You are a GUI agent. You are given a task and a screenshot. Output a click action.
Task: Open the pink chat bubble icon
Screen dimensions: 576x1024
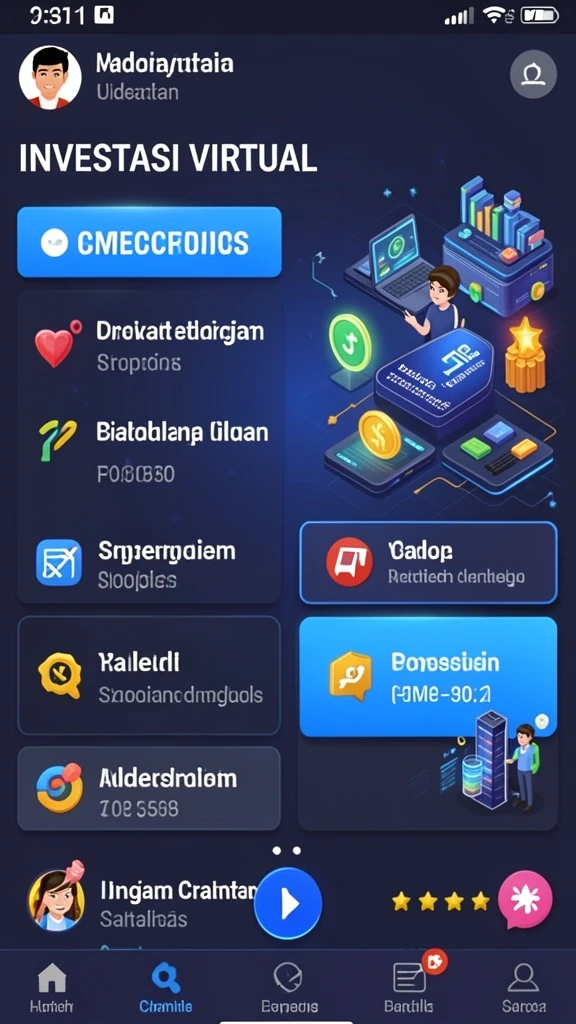pyautogui.click(x=525, y=899)
